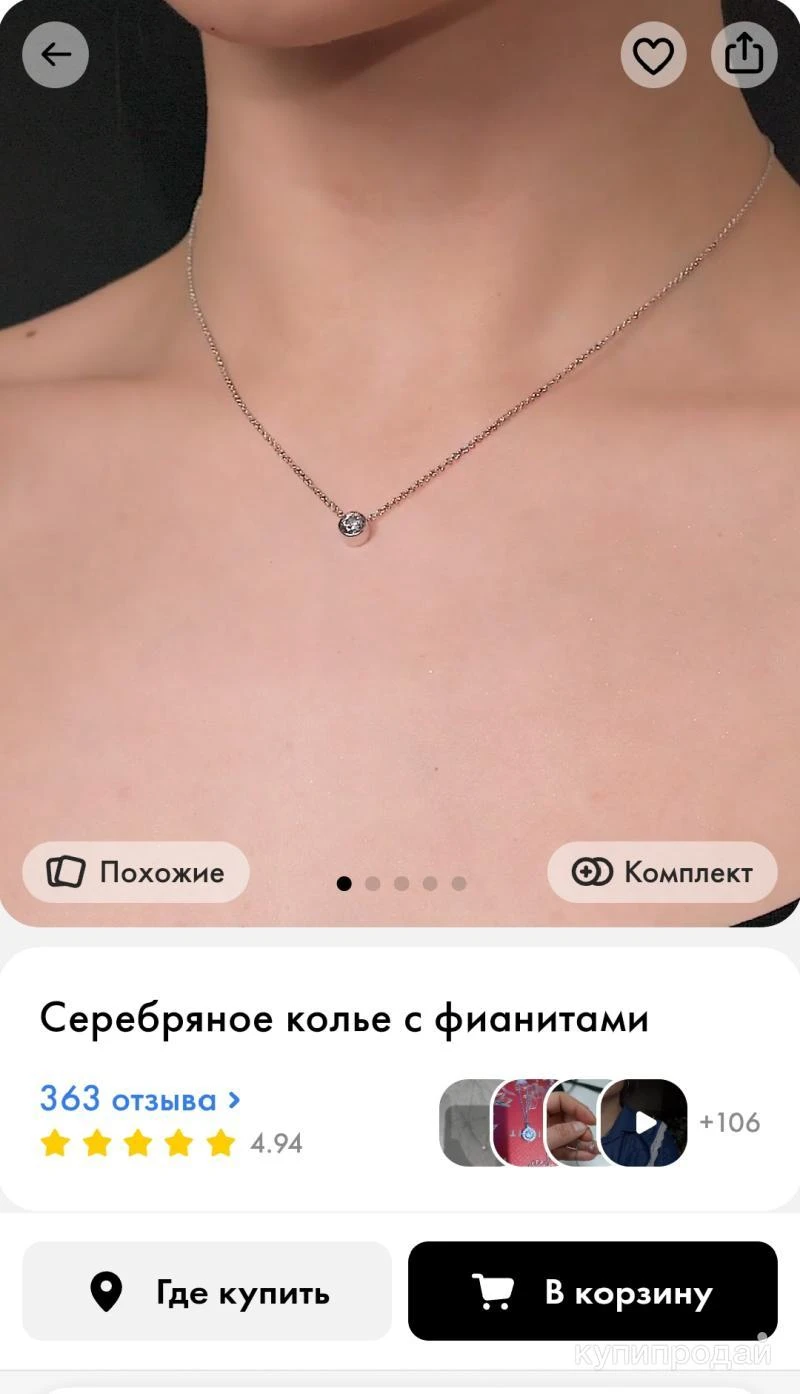Open the 363 отзыва reviews link
The height and width of the screenshot is (1394, 800).
click(140, 1099)
